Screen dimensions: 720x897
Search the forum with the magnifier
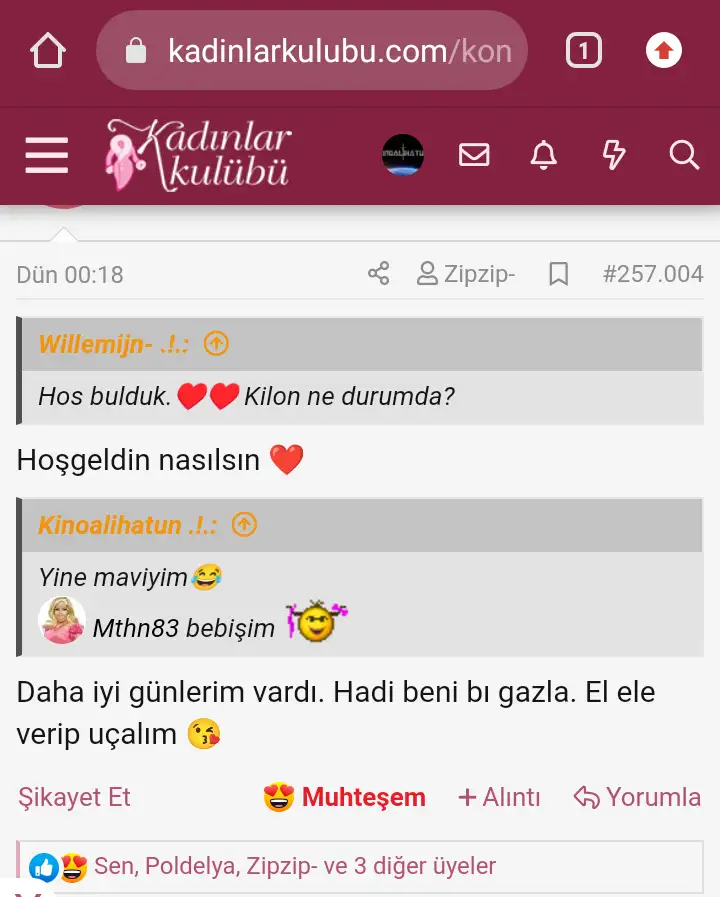[684, 155]
